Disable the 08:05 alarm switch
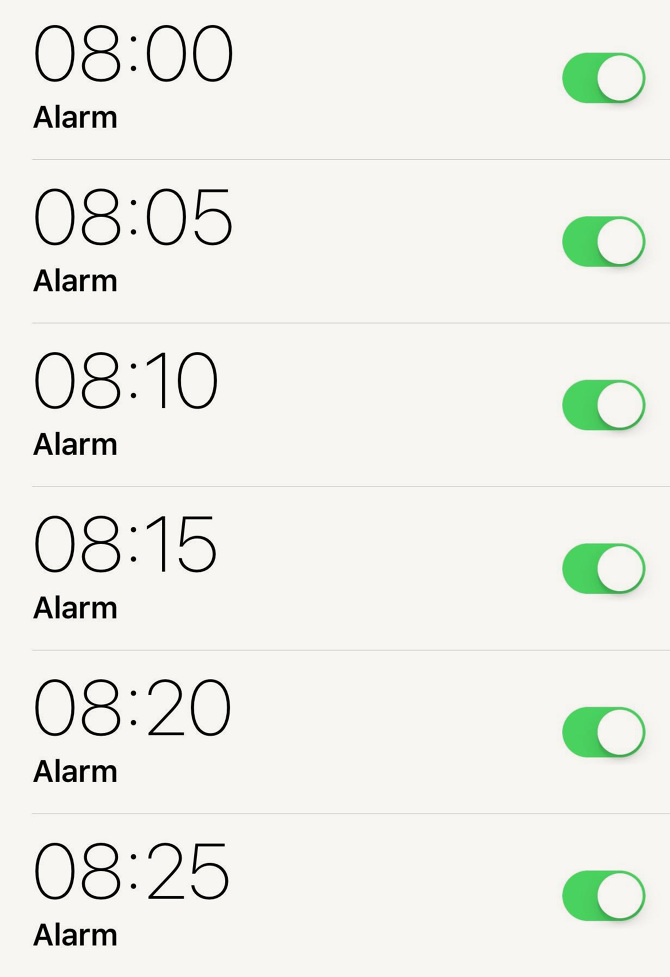 pyautogui.click(x=603, y=241)
